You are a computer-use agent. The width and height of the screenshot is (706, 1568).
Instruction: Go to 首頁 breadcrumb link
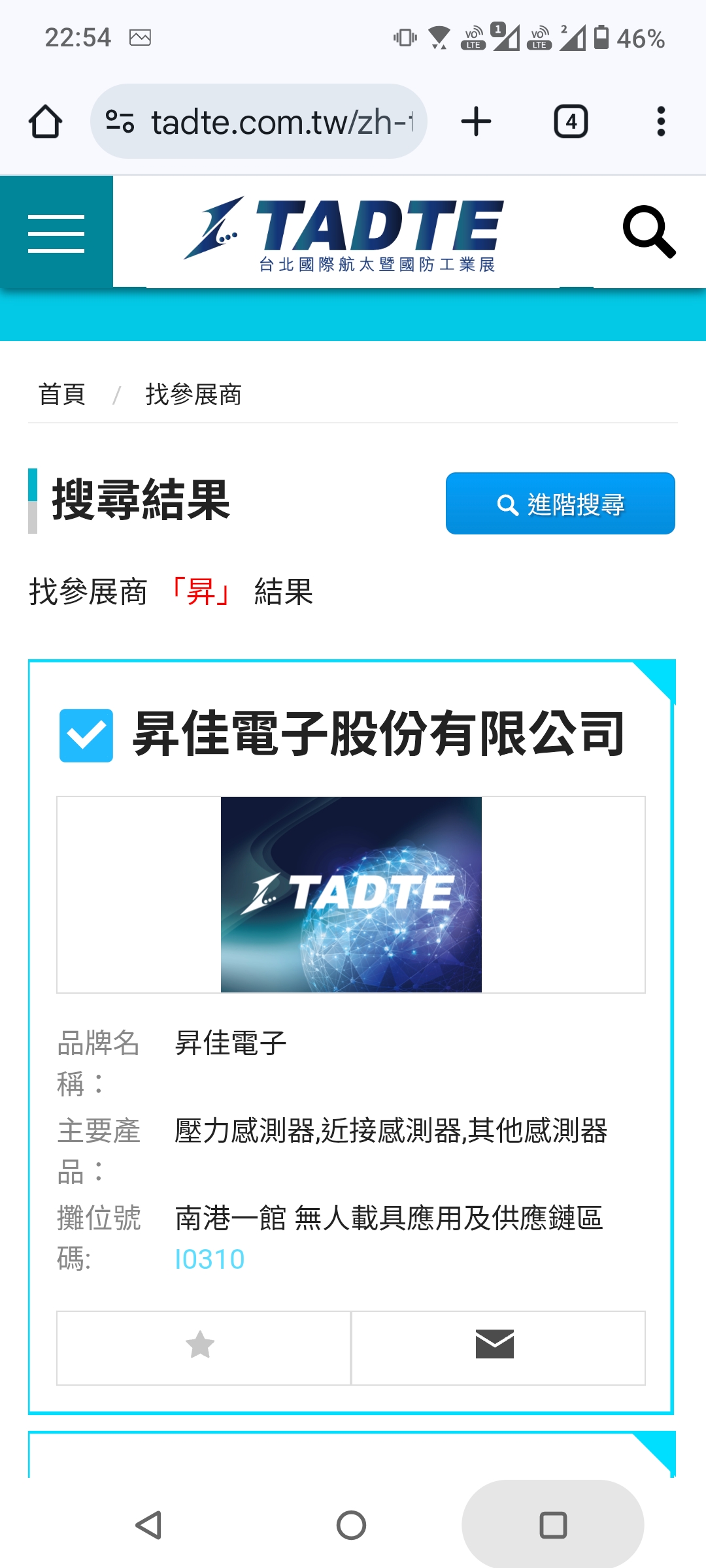pyautogui.click(x=62, y=395)
